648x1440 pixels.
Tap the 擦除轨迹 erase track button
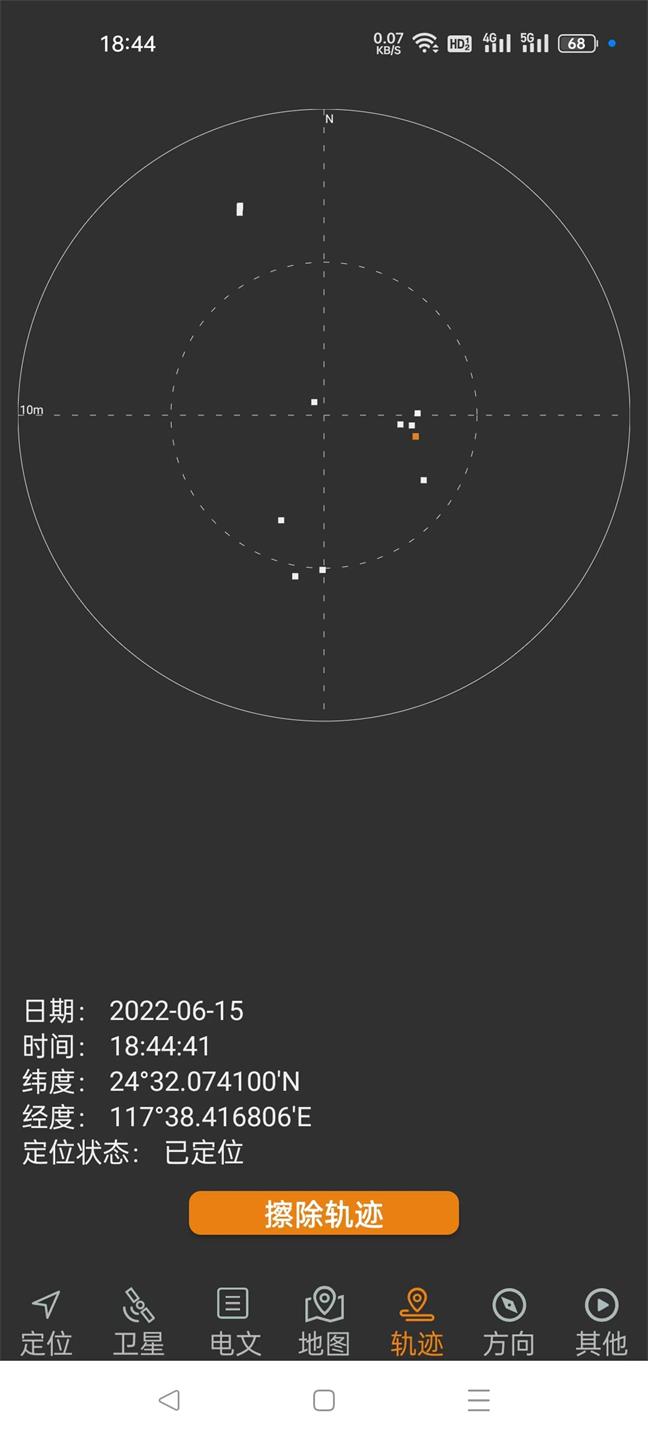(x=323, y=1213)
